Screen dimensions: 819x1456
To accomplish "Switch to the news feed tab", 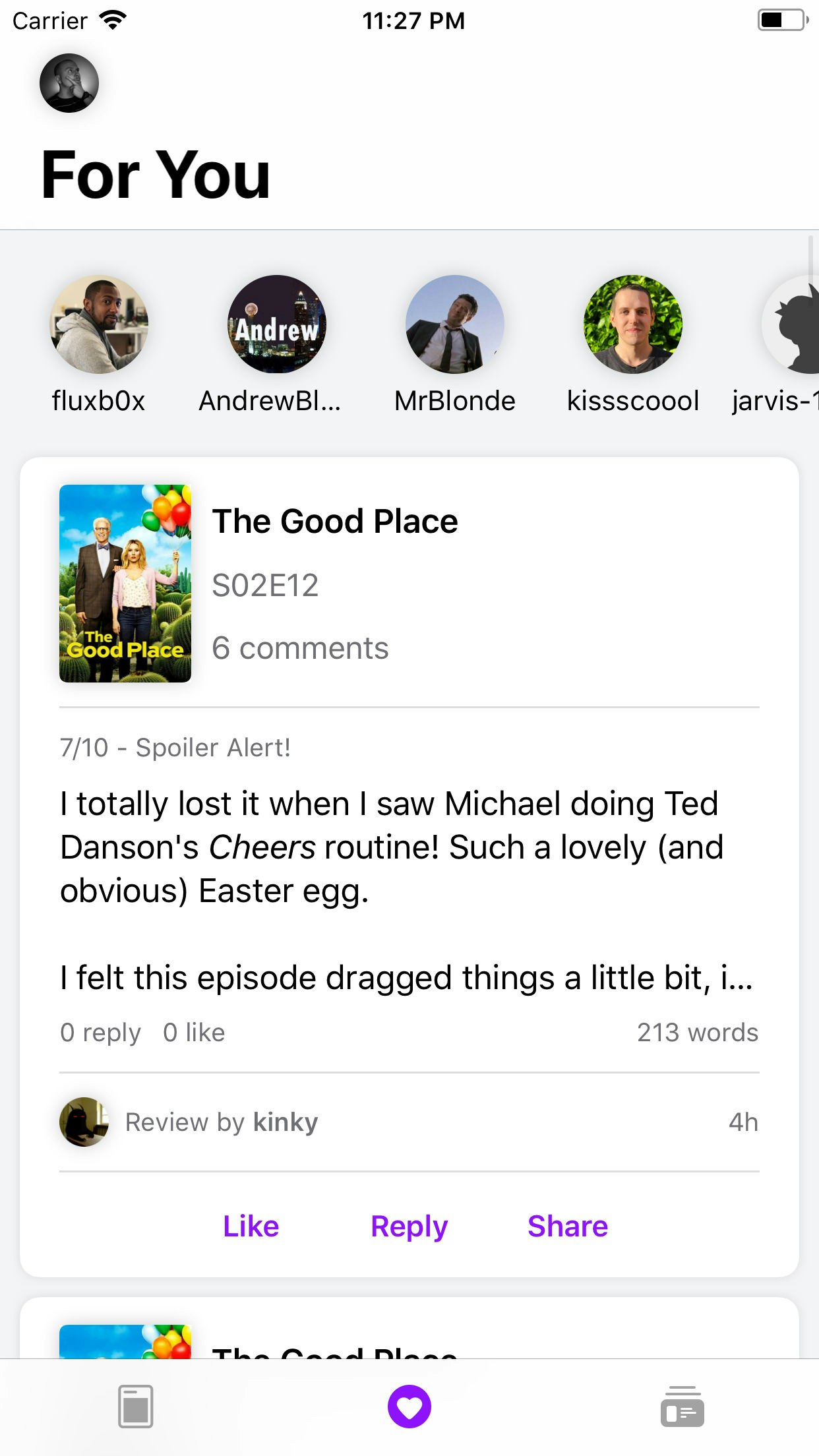I will pyautogui.click(x=682, y=1407).
